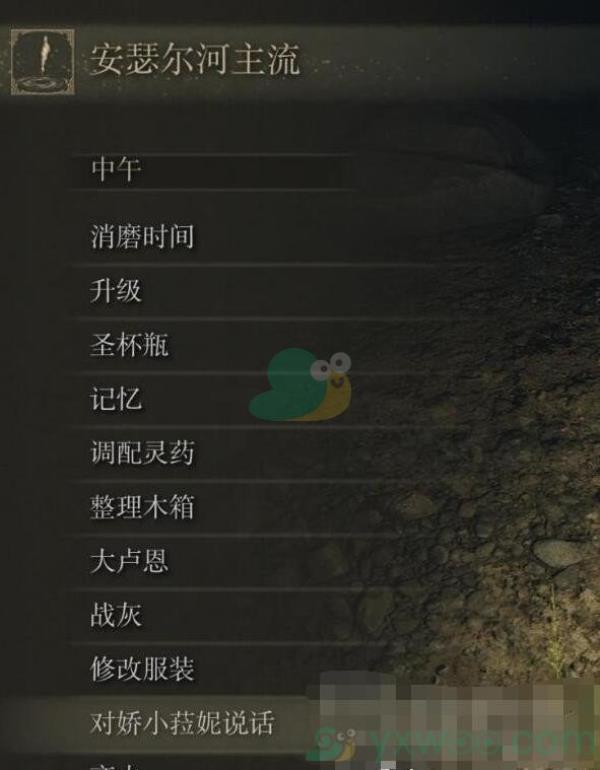Open 调配灵药 to mix physick
600x770 pixels.
(x=142, y=453)
